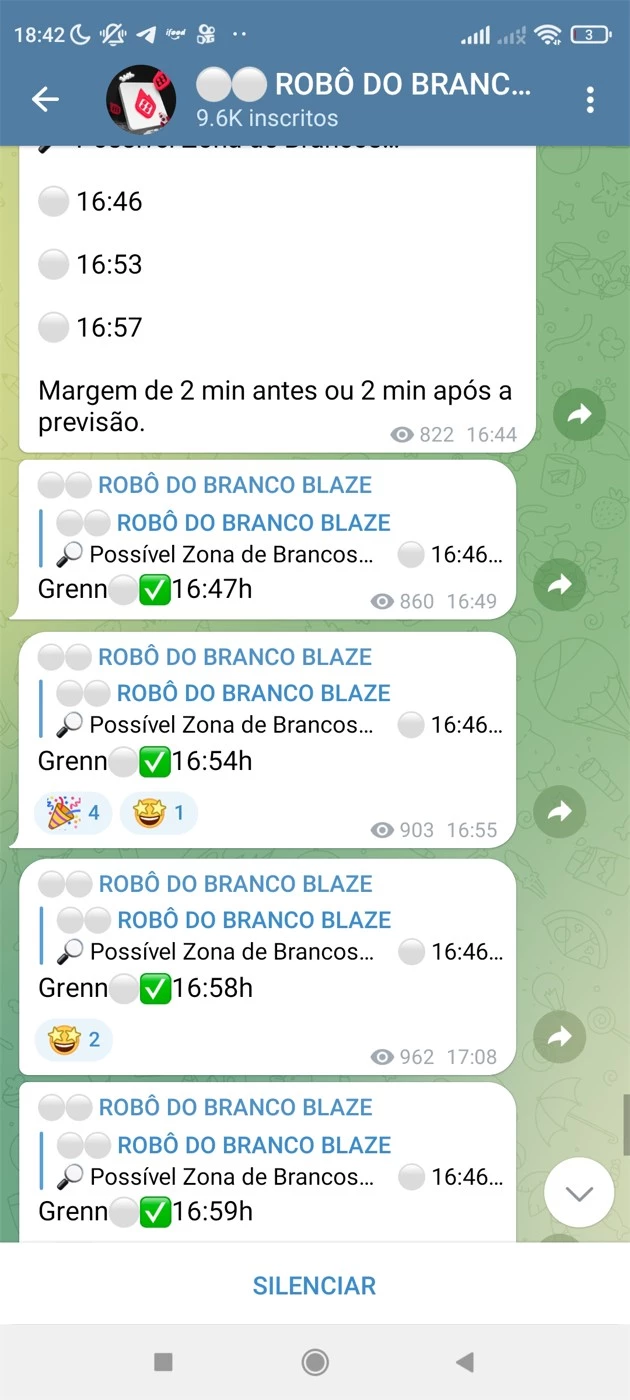Viewport: 630px width, 1400px height.
Task: Open the three-dot overflow menu
Action: (591, 99)
